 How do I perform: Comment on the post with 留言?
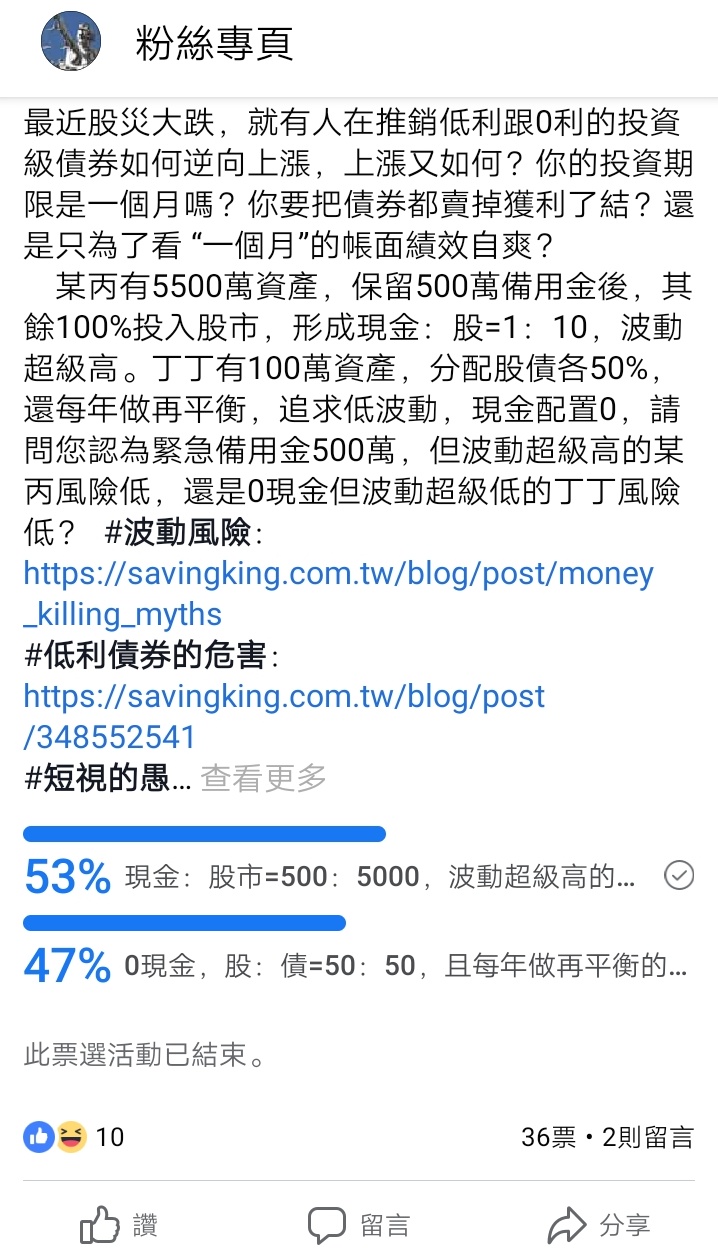[x=358, y=1225]
